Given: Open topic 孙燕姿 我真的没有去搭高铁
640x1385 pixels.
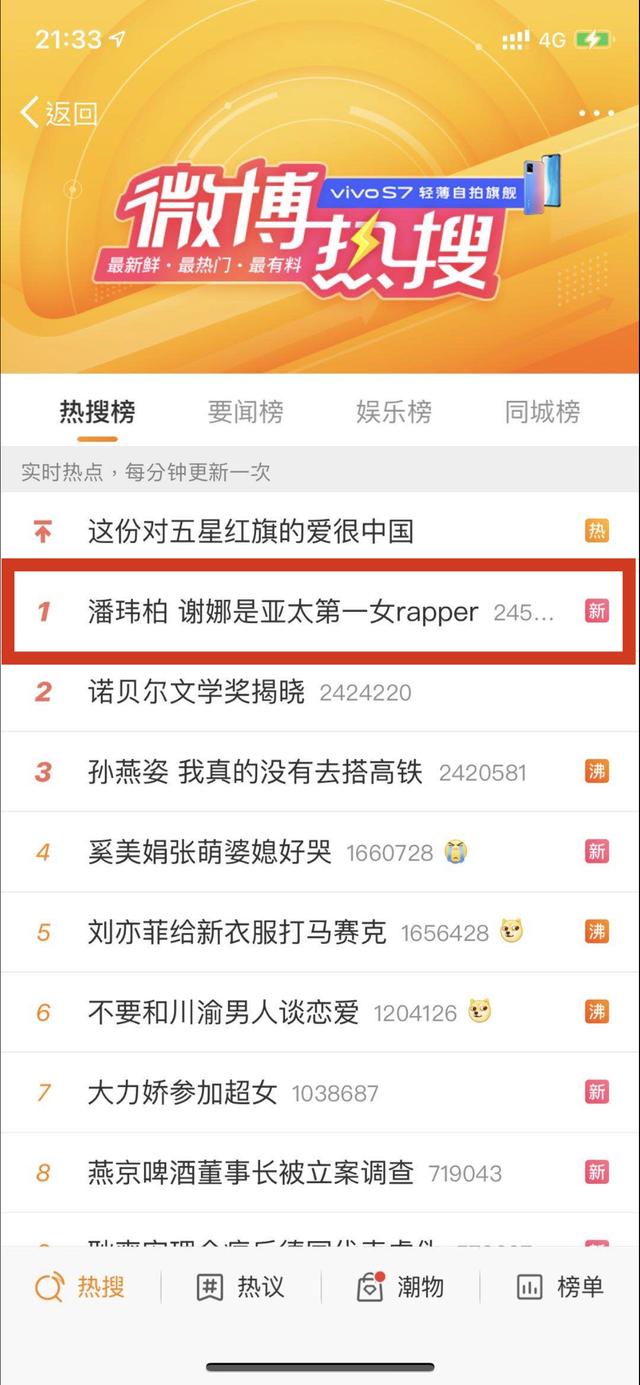Looking at the screenshot, I should (x=255, y=772).
